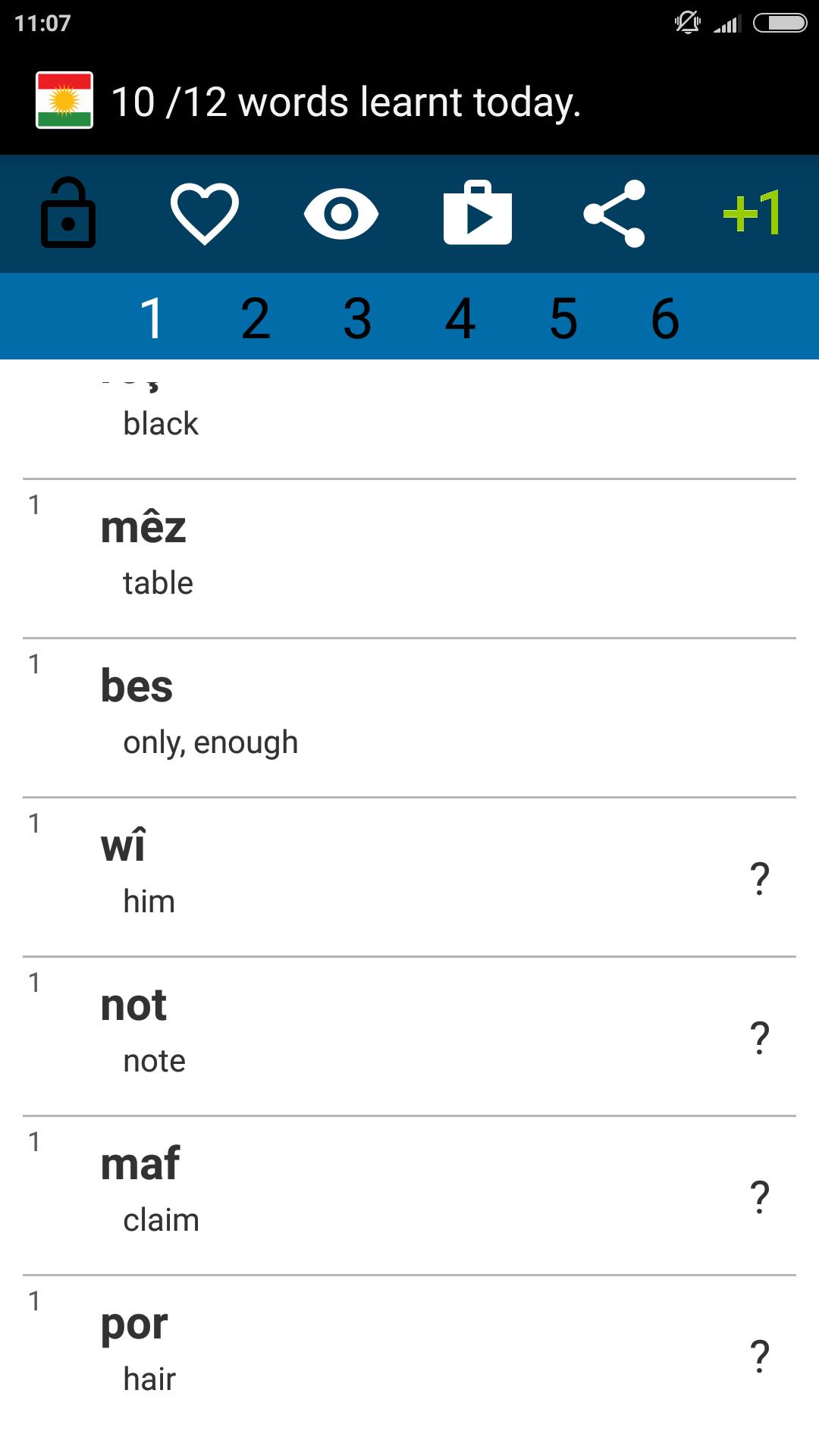Tap the green +1 button
The image size is (819, 1456).
coord(751,214)
